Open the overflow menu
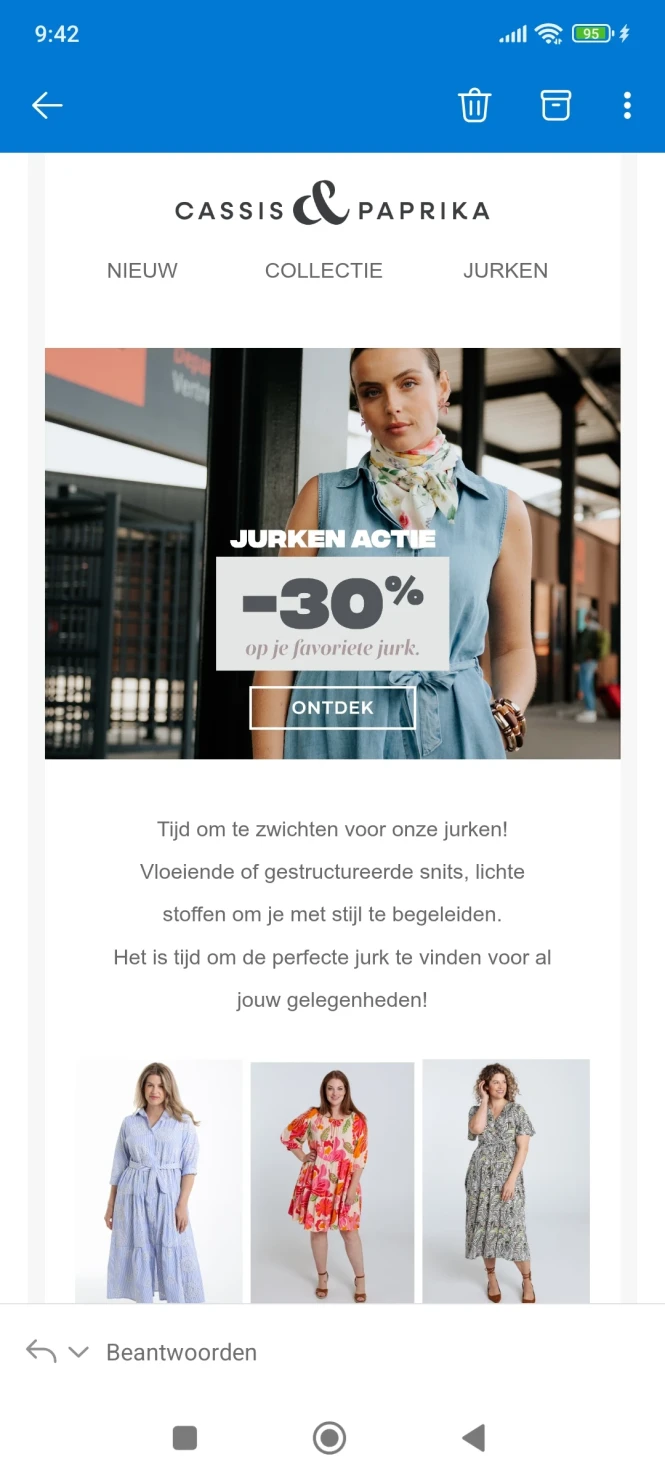This screenshot has height=1478, width=665. 627,105
